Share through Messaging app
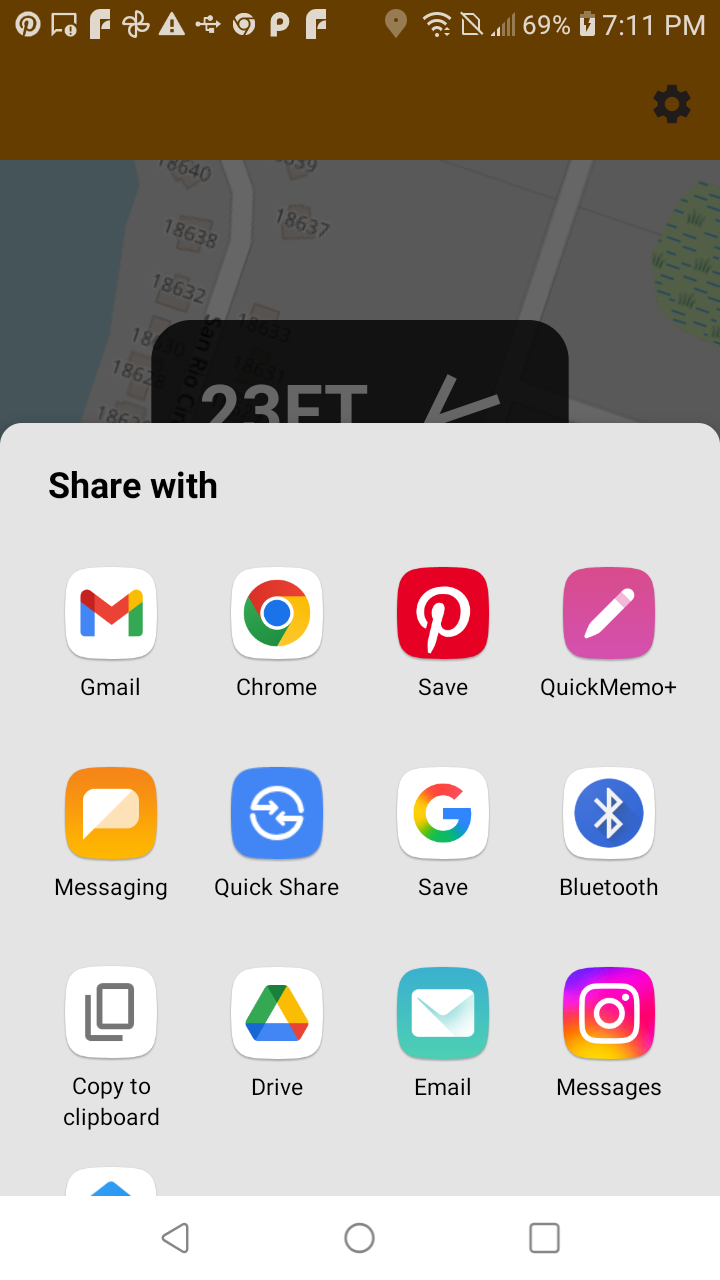 pyautogui.click(x=111, y=814)
